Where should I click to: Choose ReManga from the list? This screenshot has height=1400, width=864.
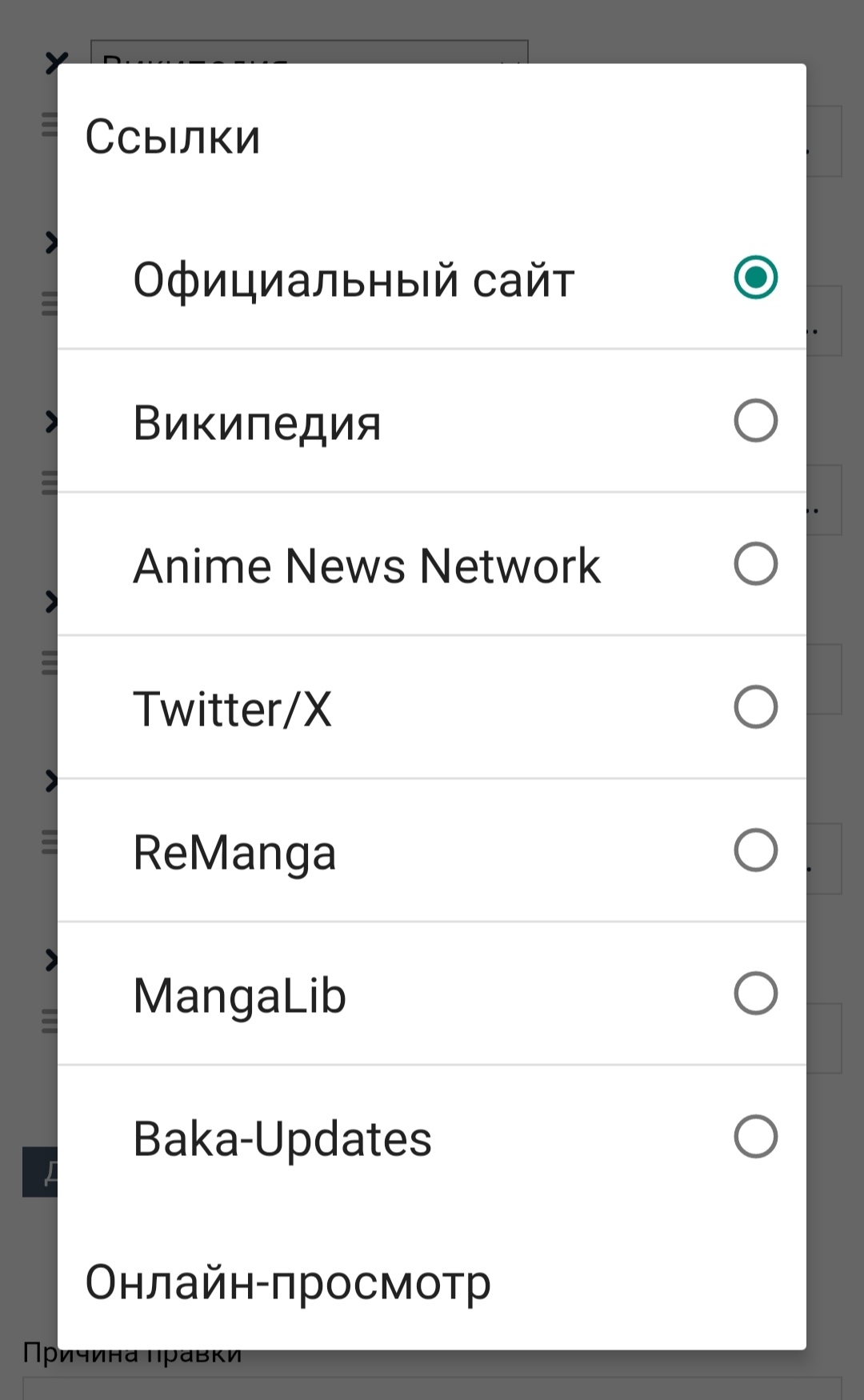point(432,851)
